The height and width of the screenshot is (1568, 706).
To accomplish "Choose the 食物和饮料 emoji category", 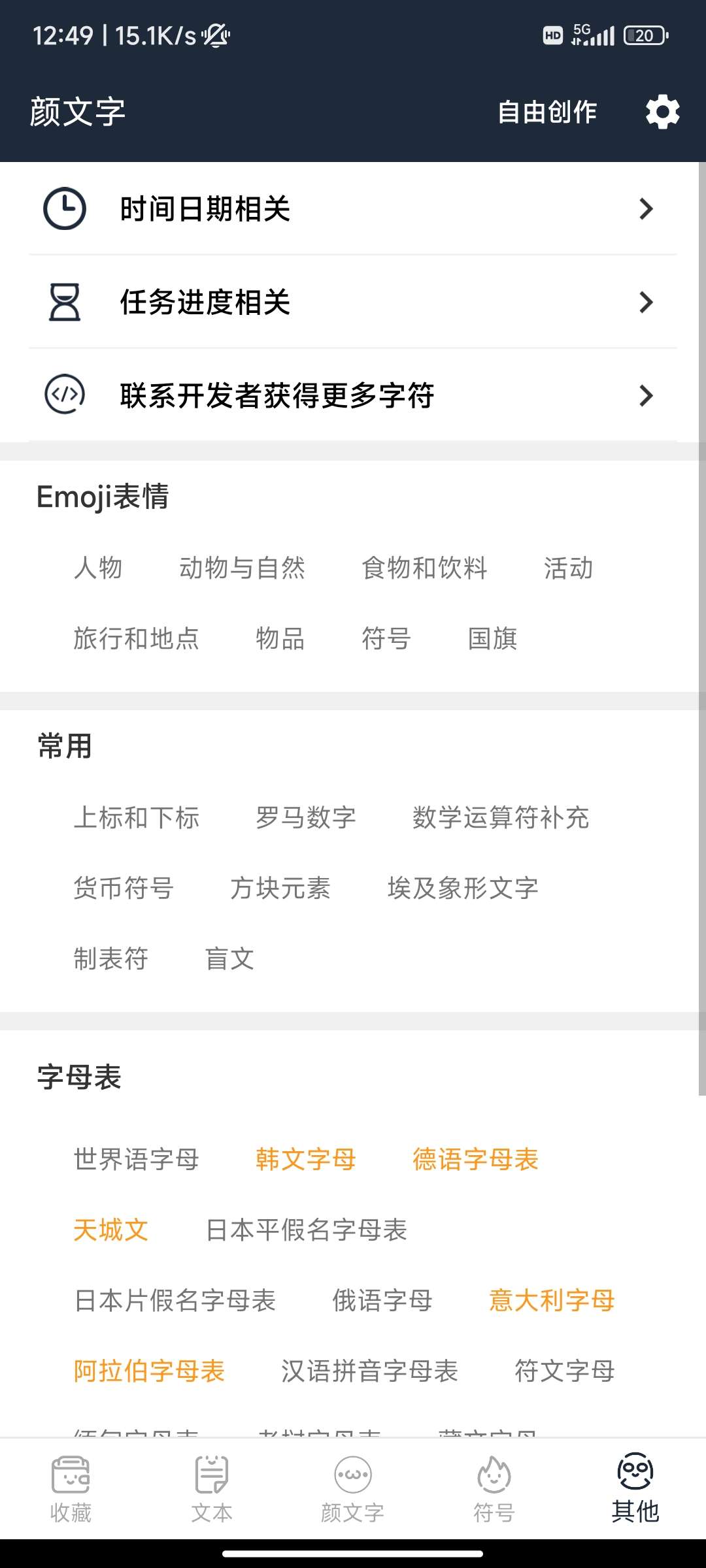I will point(424,568).
